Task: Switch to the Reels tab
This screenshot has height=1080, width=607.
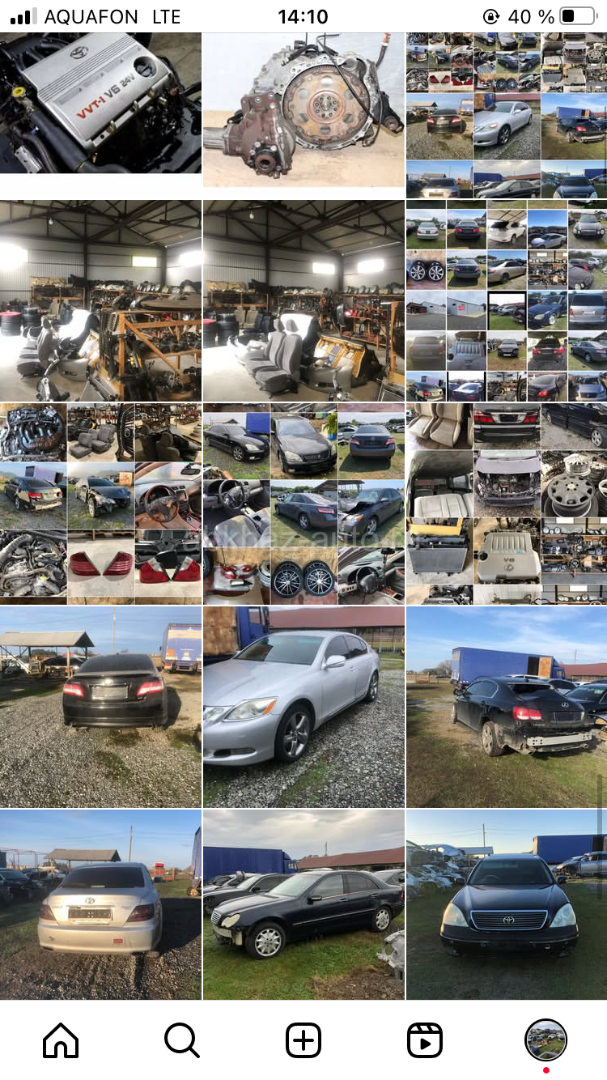Action: click(425, 1041)
